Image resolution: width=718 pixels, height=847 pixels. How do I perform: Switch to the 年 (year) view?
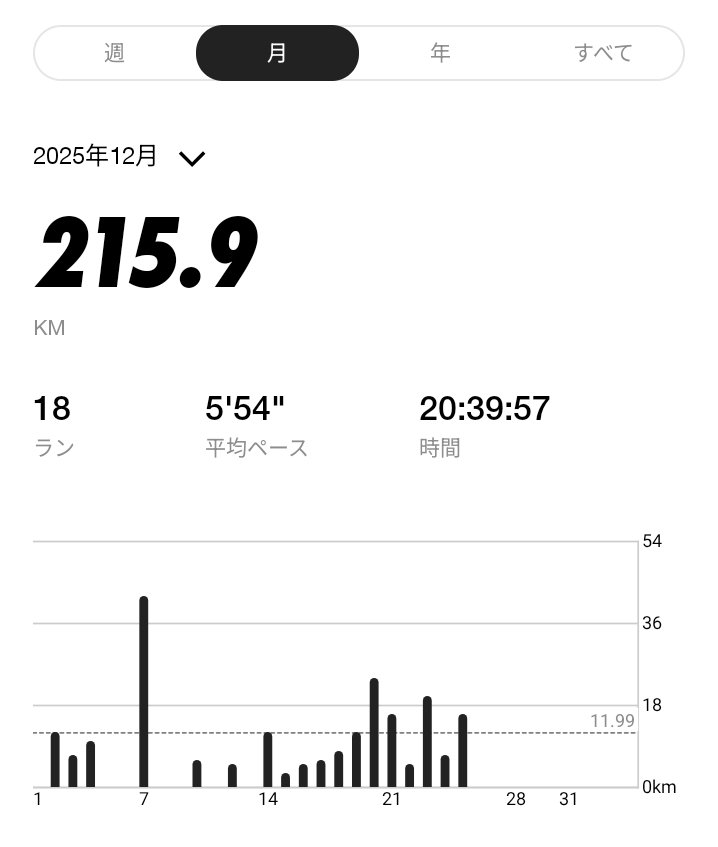(x=440, y=53)
